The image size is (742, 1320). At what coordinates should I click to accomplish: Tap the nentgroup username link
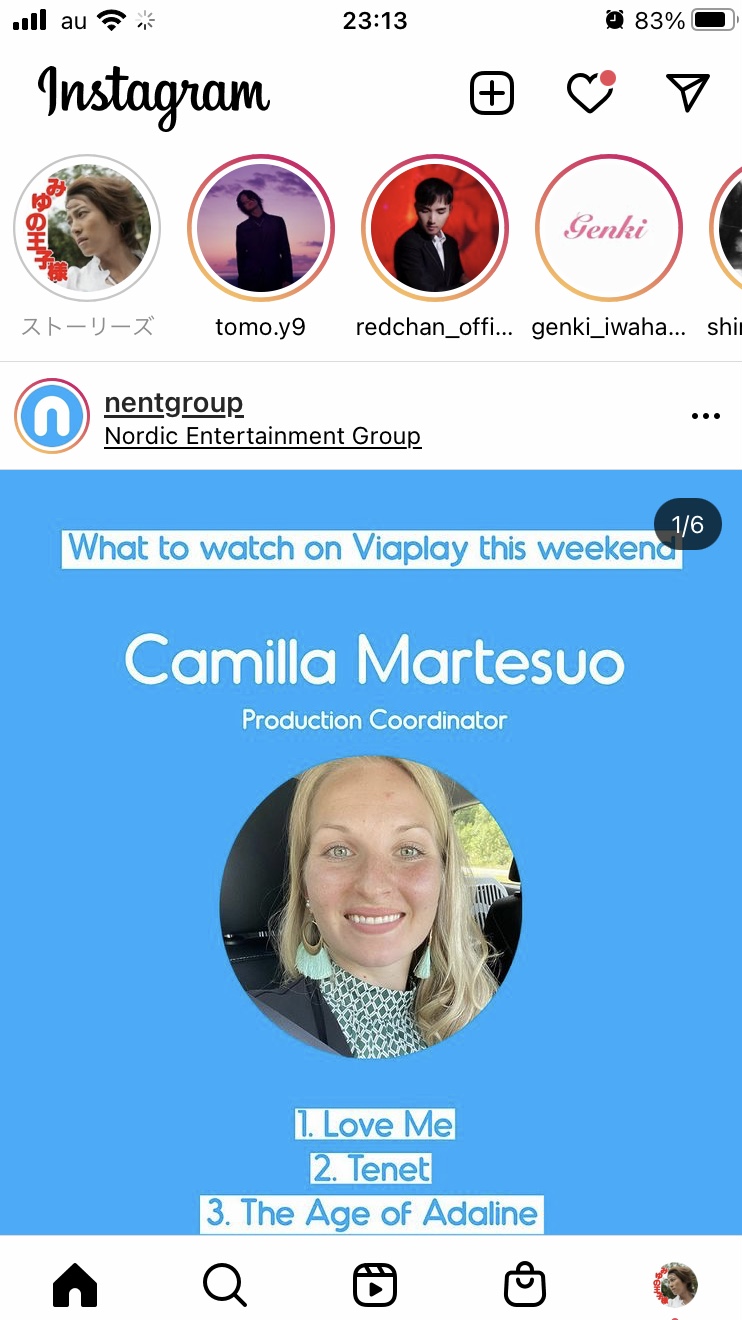(x=174, y=403)
